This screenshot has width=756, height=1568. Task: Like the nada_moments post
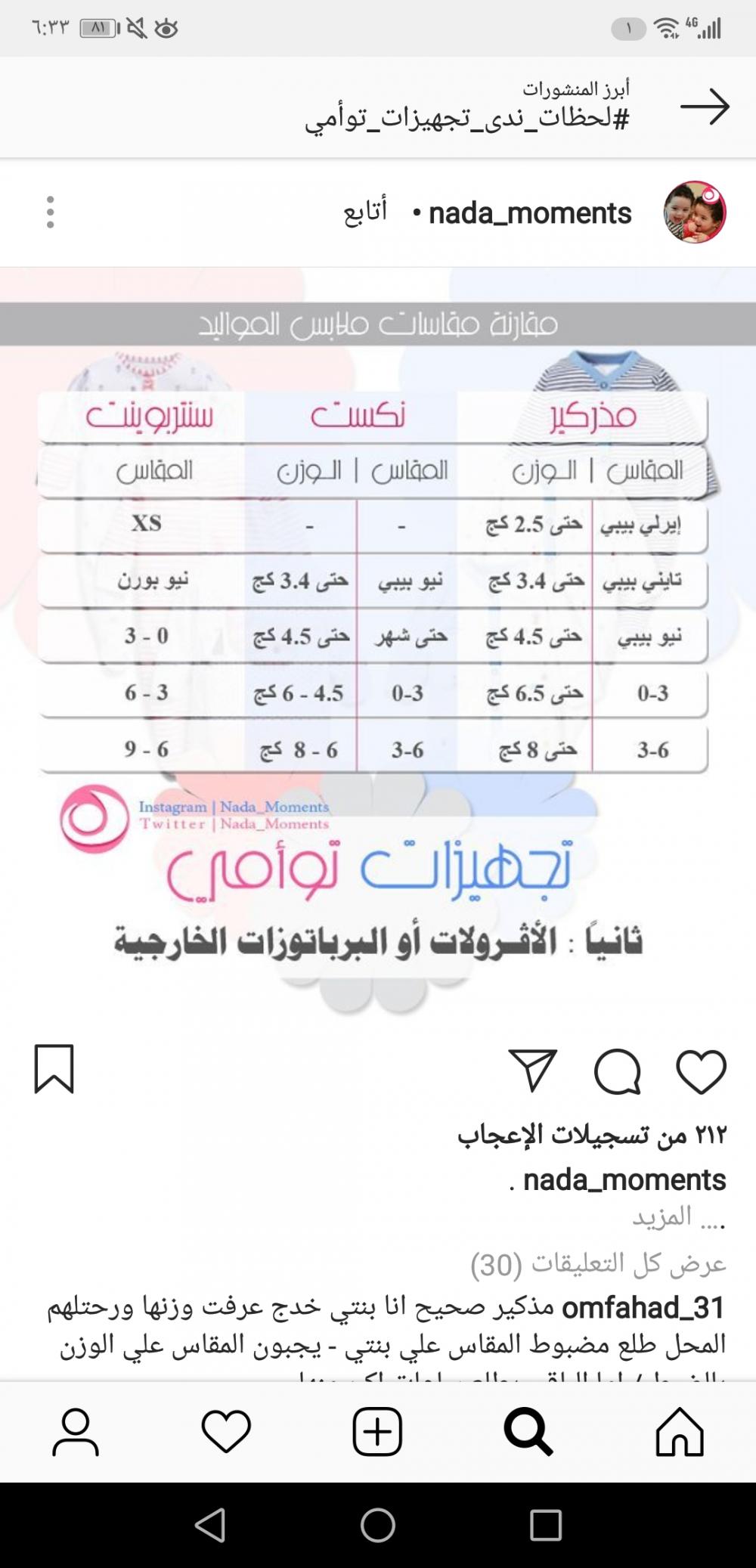(x=701, y=1071)
